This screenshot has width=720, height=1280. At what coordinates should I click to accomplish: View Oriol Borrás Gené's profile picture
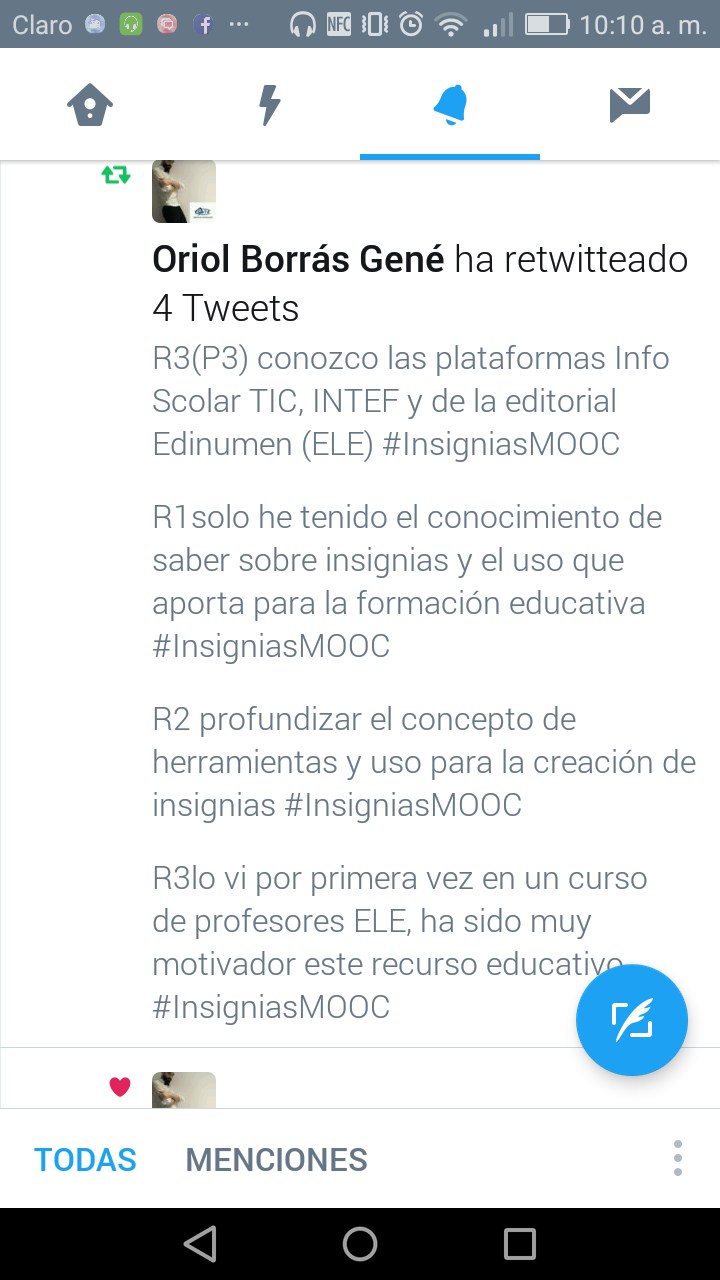click(x=184, y=191)
